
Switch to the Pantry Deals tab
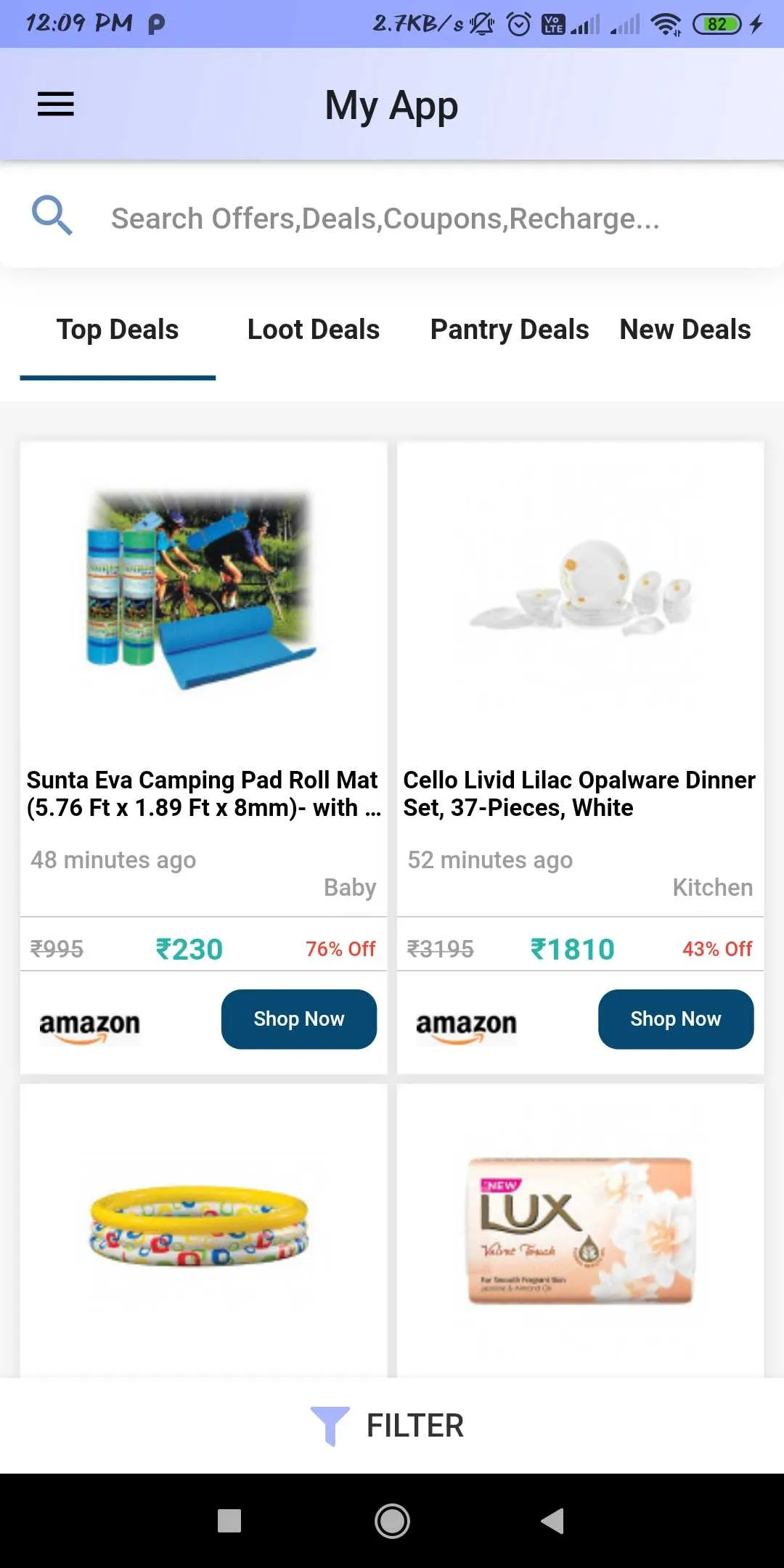[x=509, y=330]
